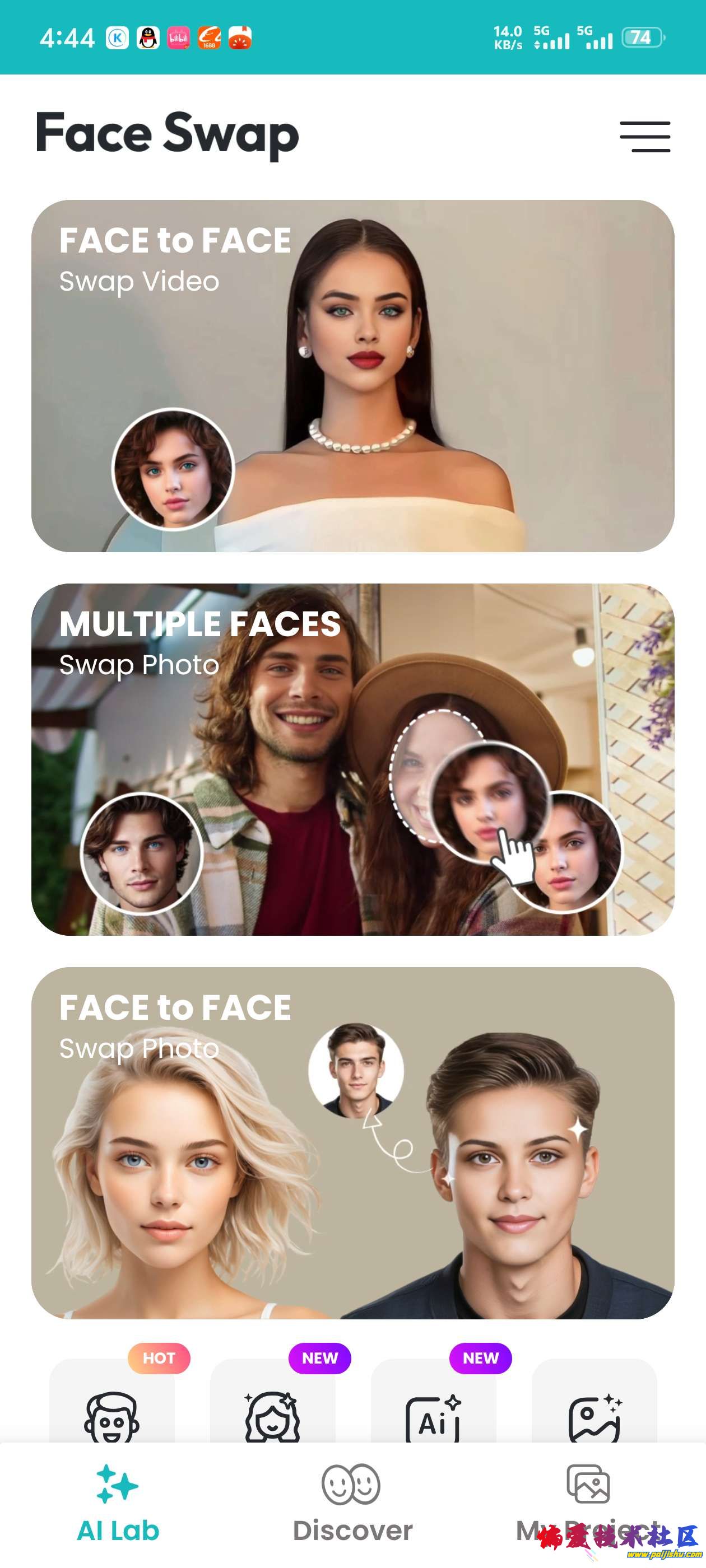Open FACE to FACE Swap Video card
706x1568 pixels.
tap(352, 376)
